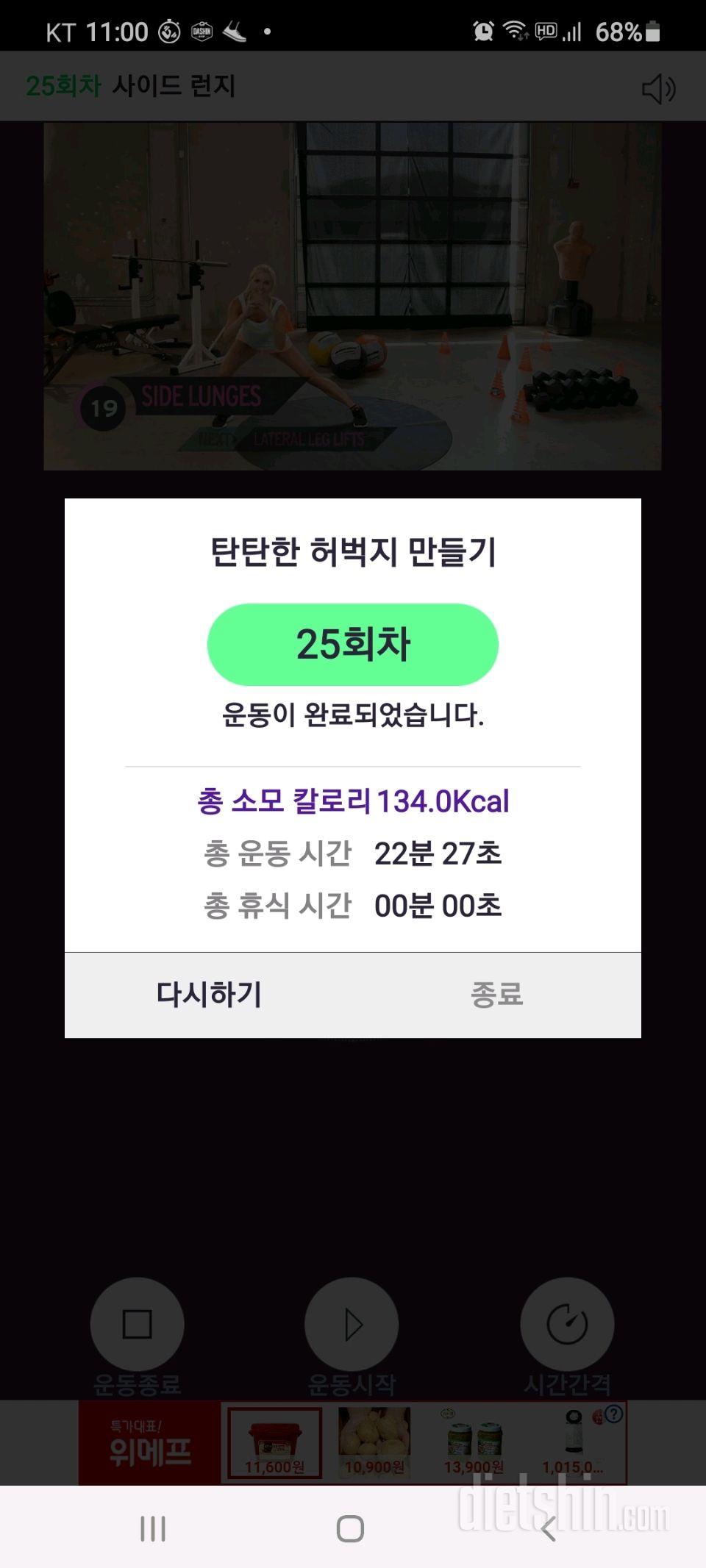Tap 운동종료 stop button
Viewport: 706px width, 1568px height.
(x=137, y=1324)
